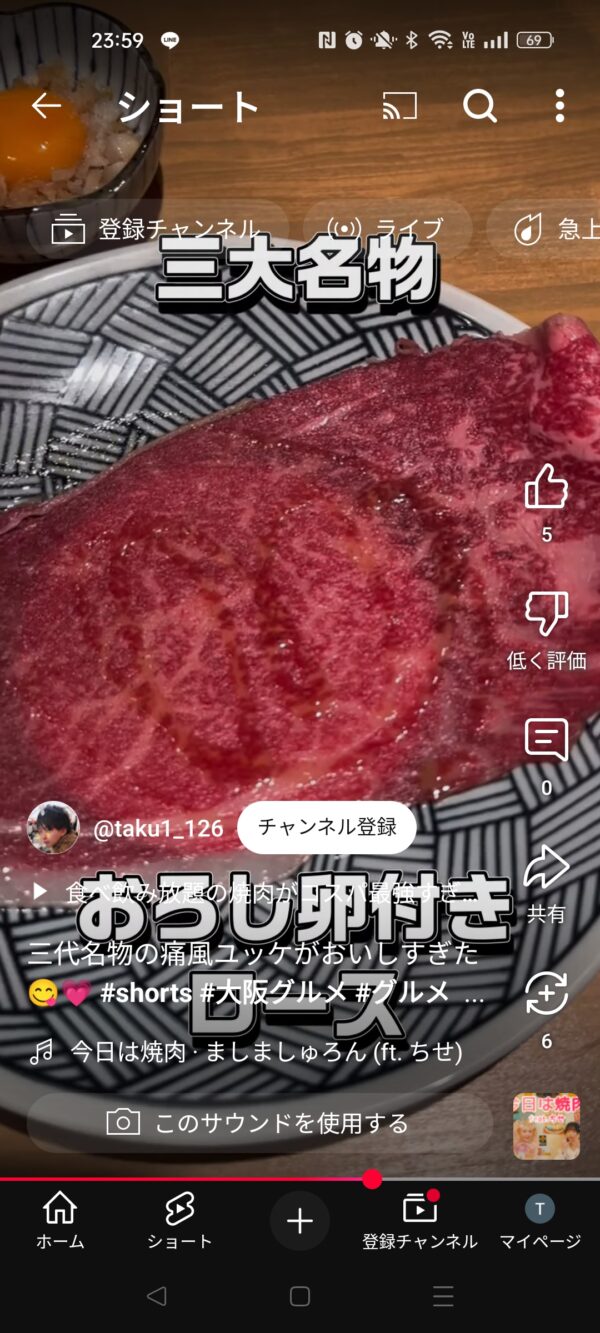
Task: Switch to the マイページ tab
Action: tap(540, 1221)
